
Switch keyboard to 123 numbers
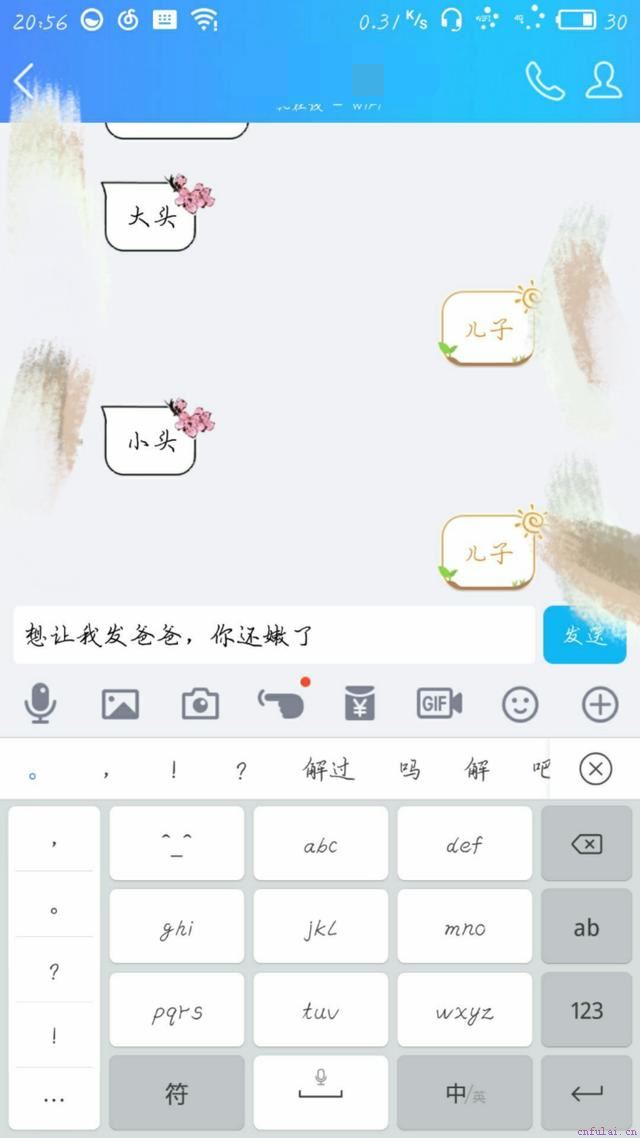[x=586, y=1010]
